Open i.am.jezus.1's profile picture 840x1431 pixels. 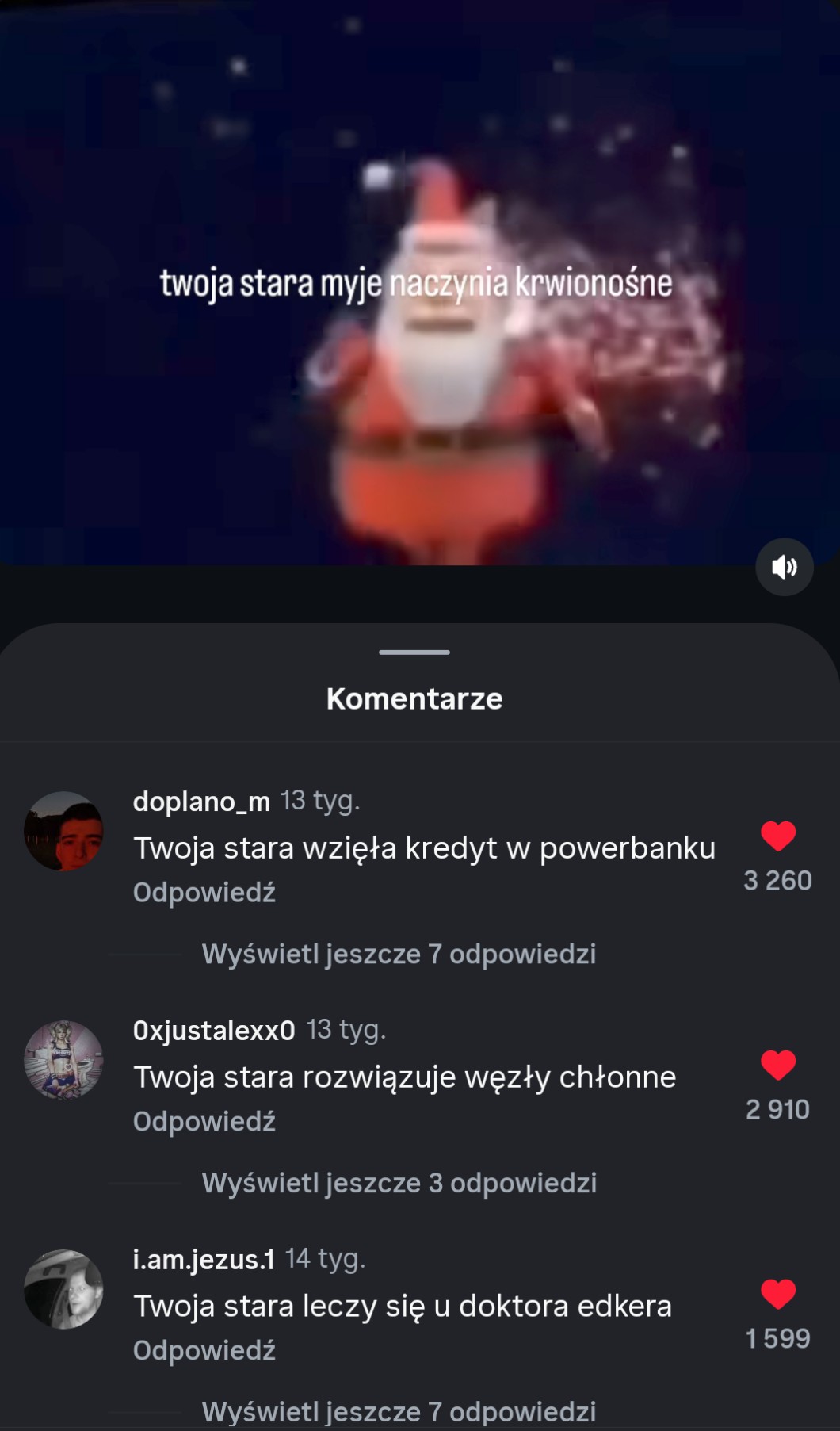pyautogui.click(x=63, y=1289)
